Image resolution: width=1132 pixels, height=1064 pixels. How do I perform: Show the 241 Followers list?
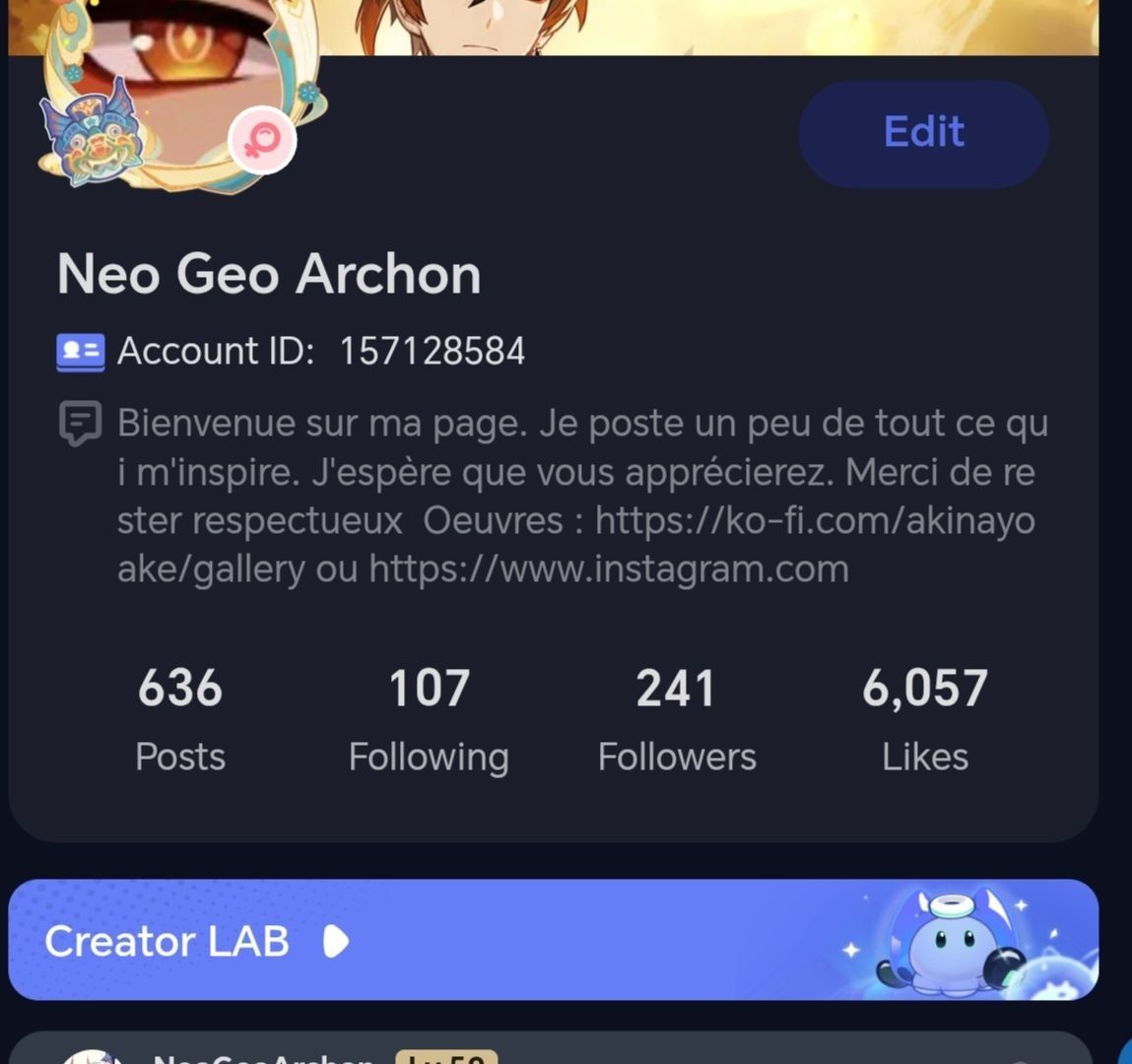tap(677, 718)
